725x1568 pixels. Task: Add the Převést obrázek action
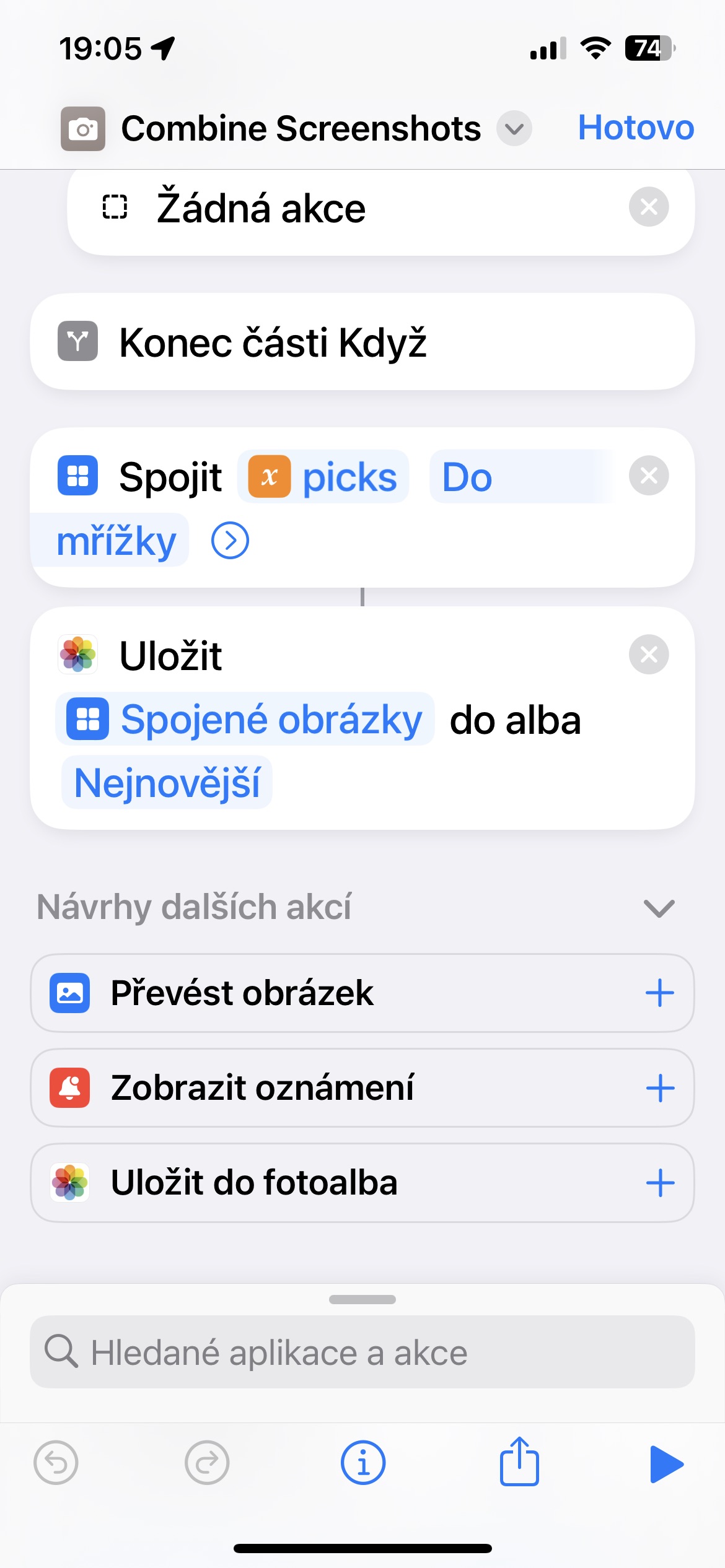(x=660, y=993)
